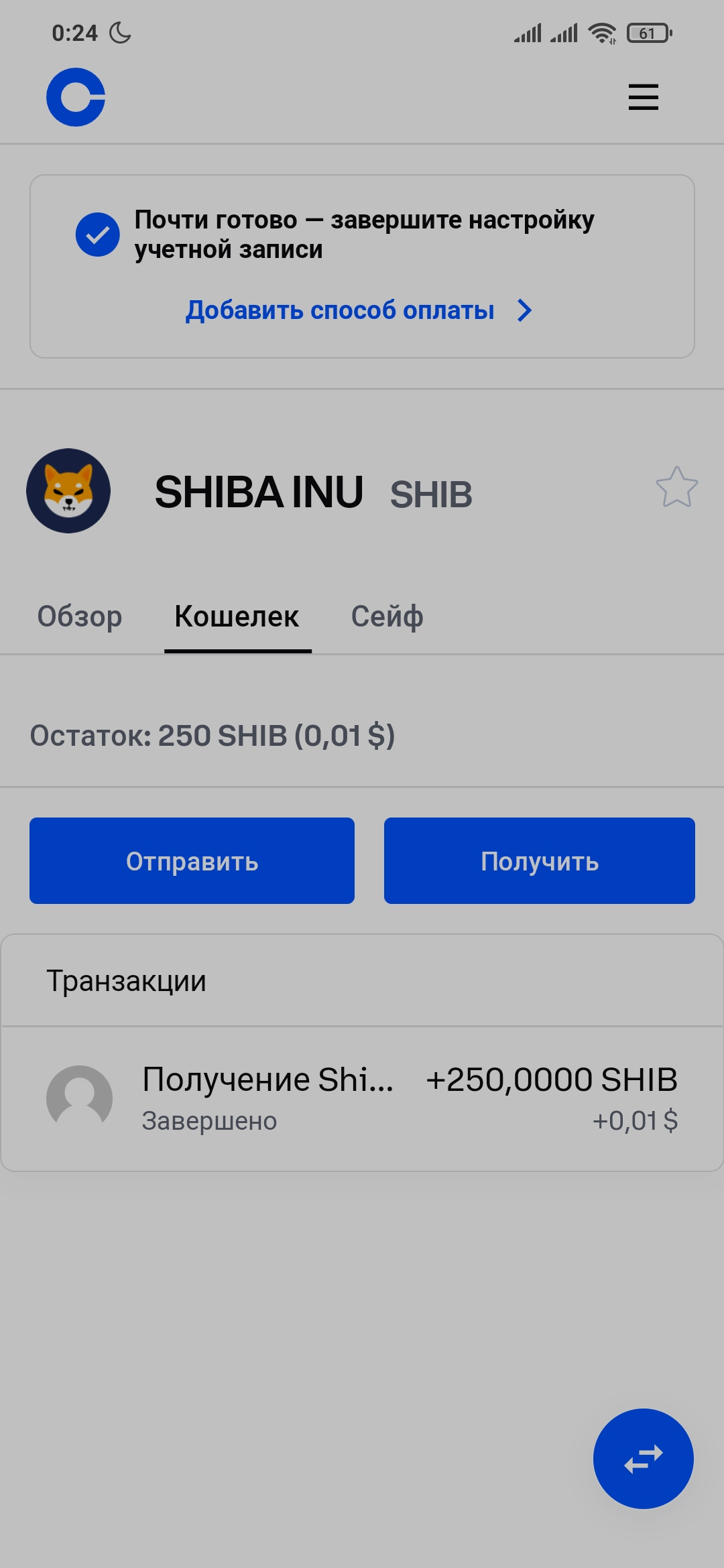Tap the Отправить button
The width and height of the screenshot is (724, 1568).
point(192,860)
